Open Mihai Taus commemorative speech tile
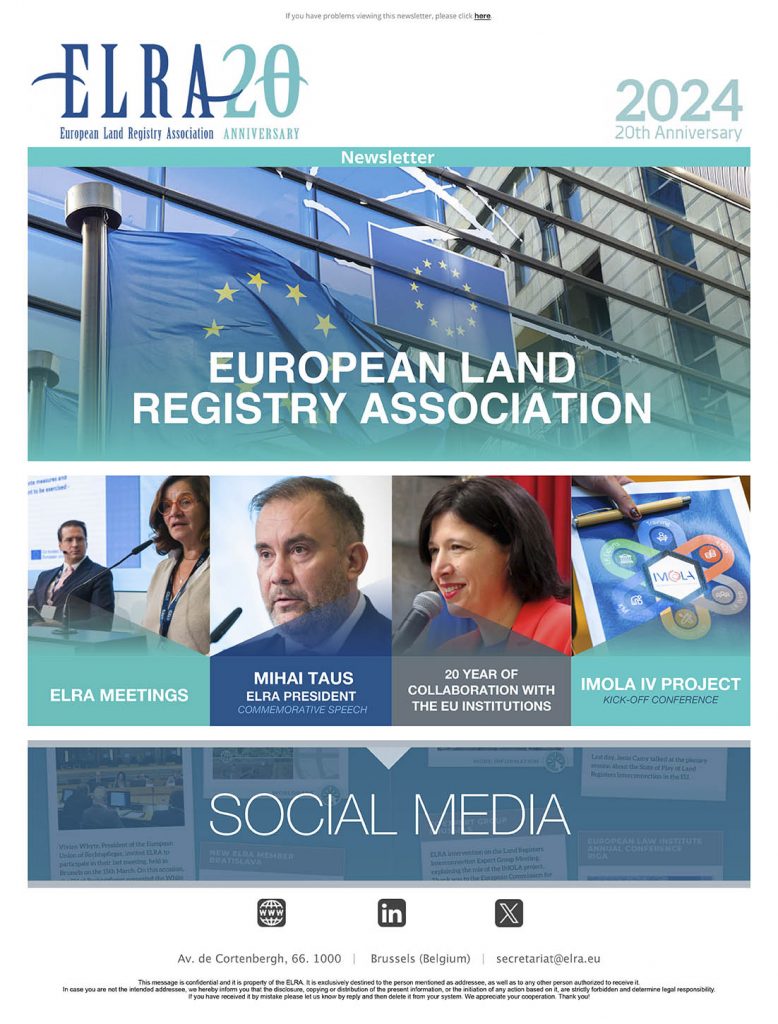 [x=300, y=600]
